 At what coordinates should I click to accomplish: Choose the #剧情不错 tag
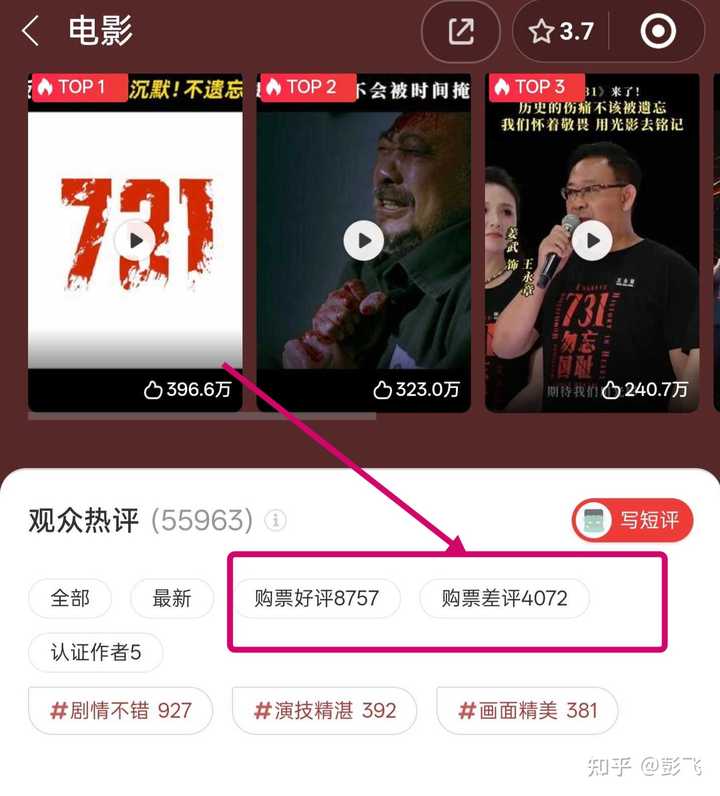click(x=121, y=711)
